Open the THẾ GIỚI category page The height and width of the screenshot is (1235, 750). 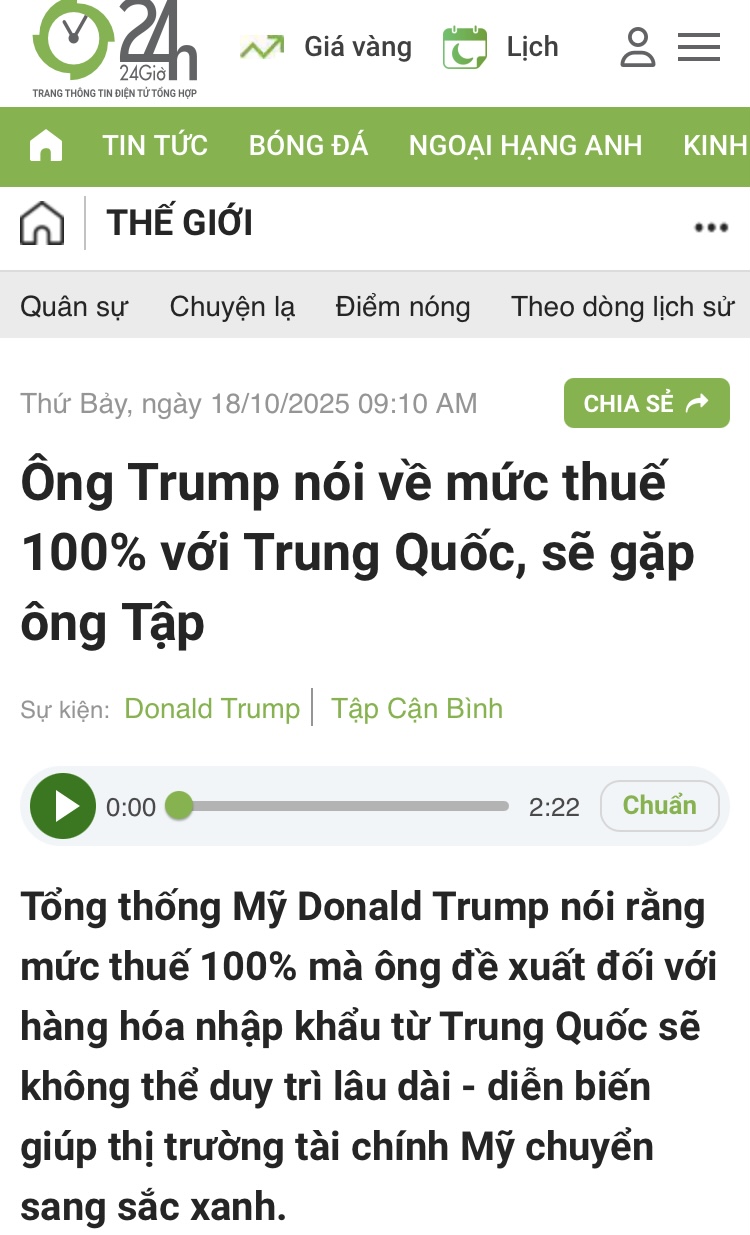pos(180,223)
